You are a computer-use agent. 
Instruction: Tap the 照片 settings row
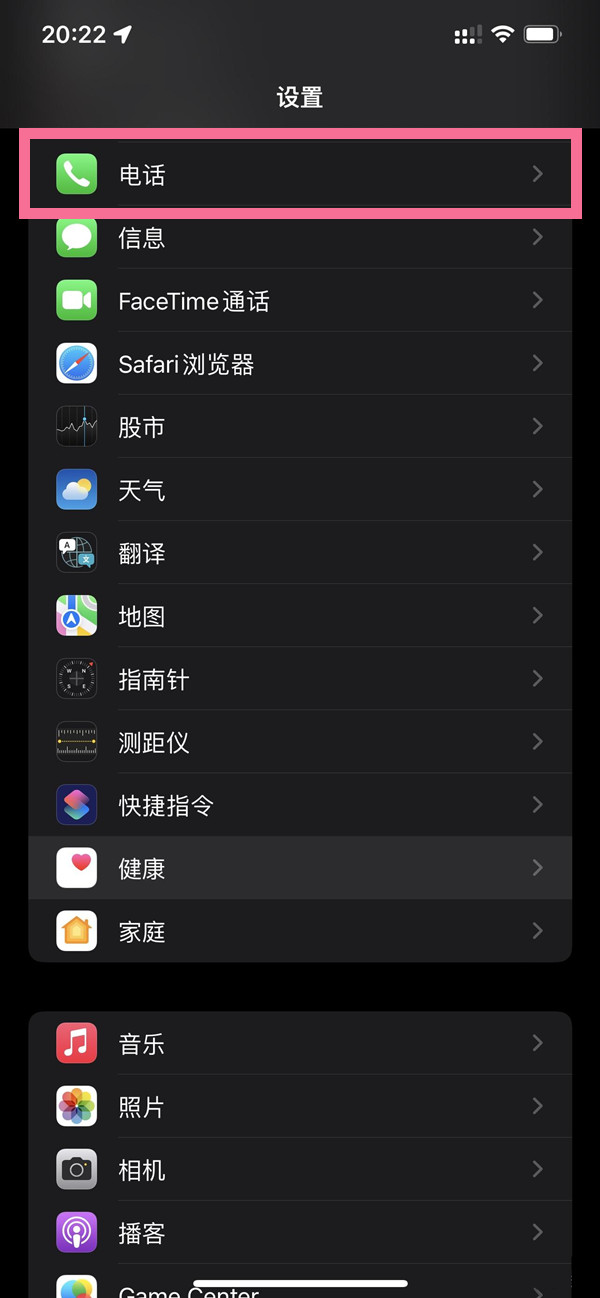tap(300, 1107)
